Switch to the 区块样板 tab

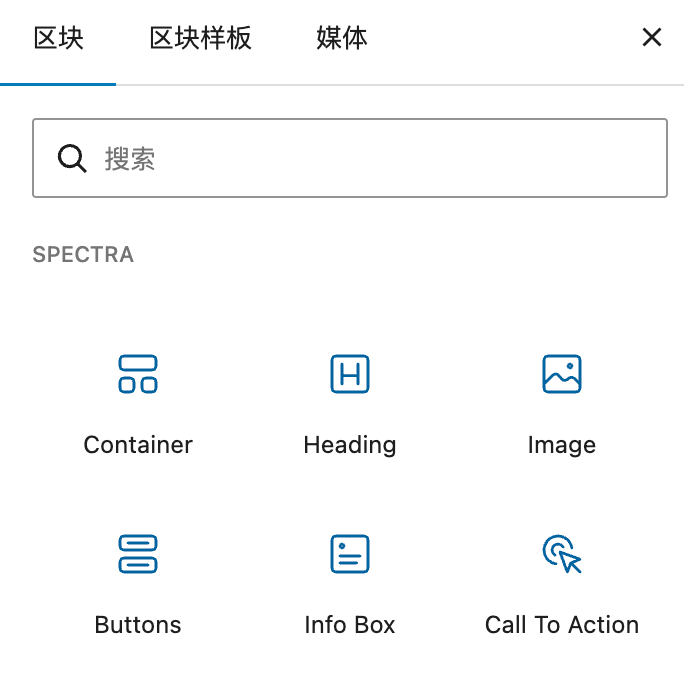click(200, 39)
